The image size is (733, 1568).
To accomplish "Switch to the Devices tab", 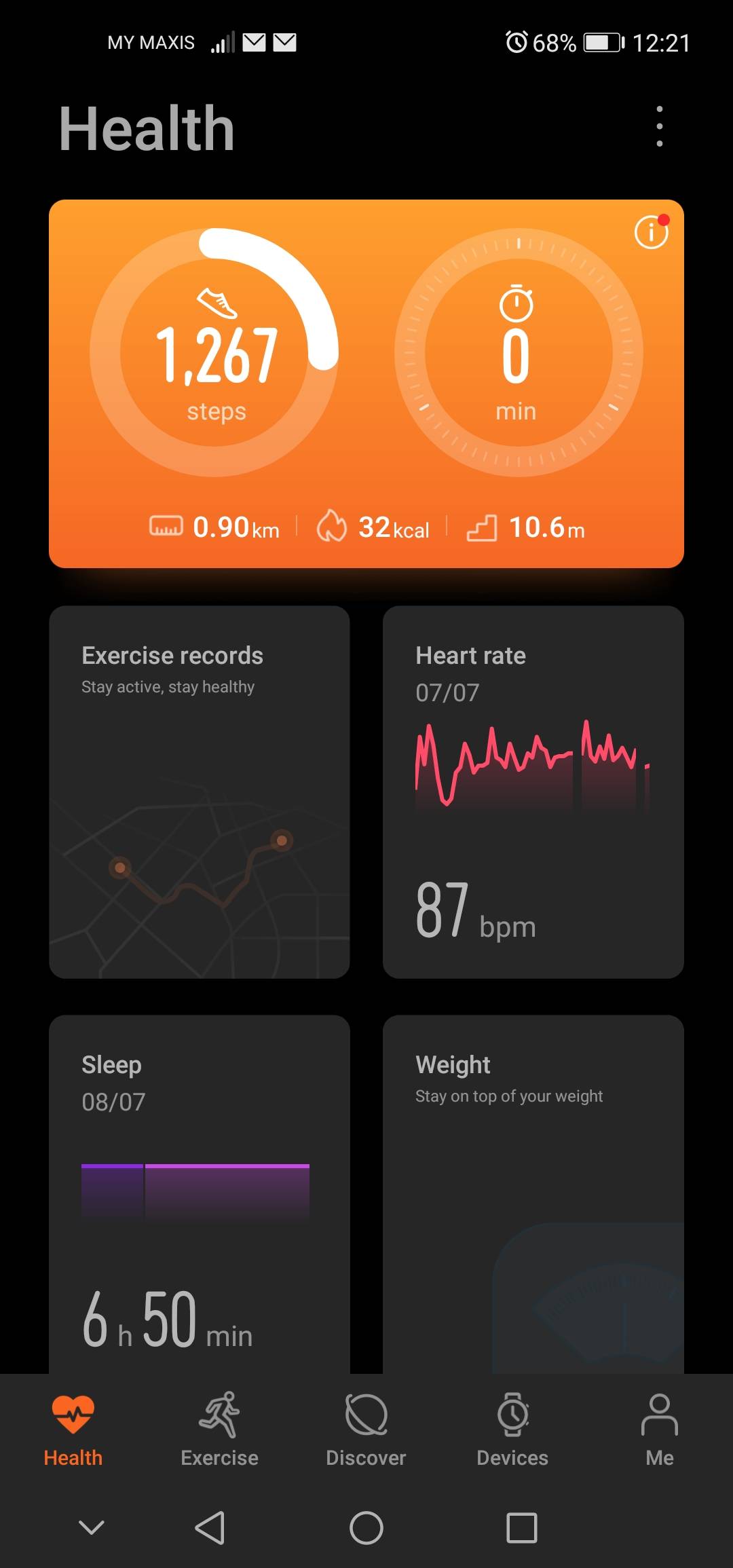I will (512, 1430).
